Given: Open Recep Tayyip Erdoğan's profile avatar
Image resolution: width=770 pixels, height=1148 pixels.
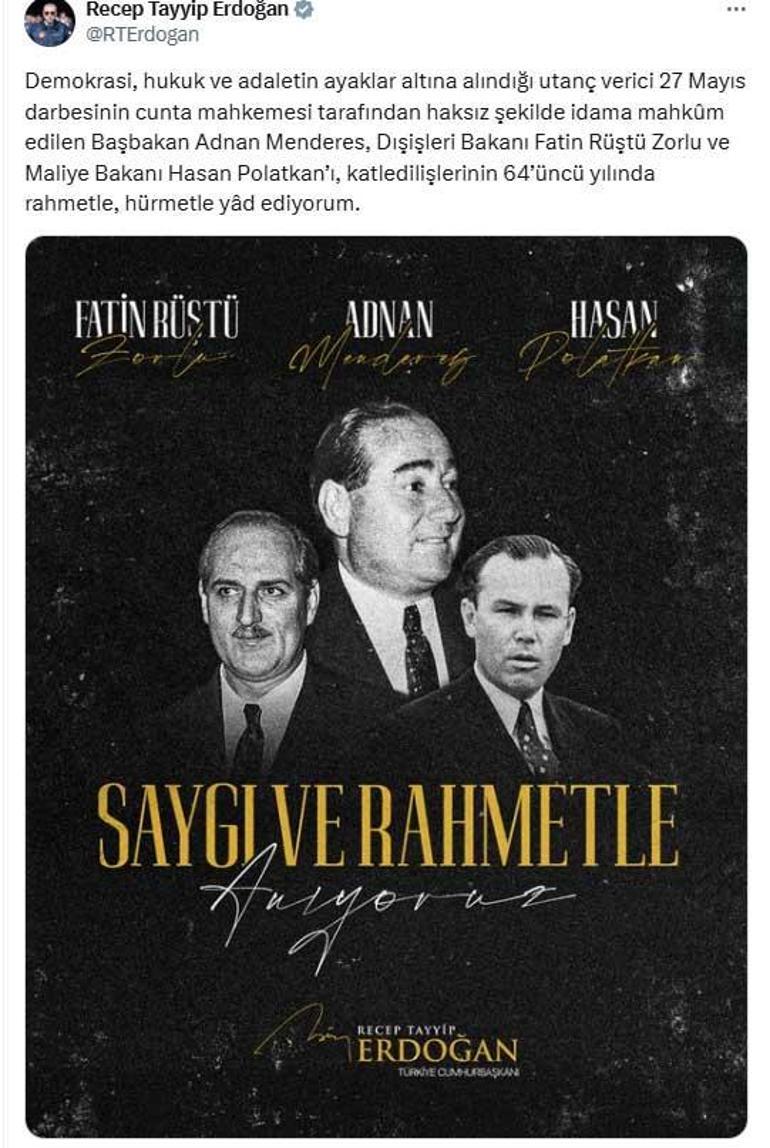Looking at the screenshot, I should [49, 22].
